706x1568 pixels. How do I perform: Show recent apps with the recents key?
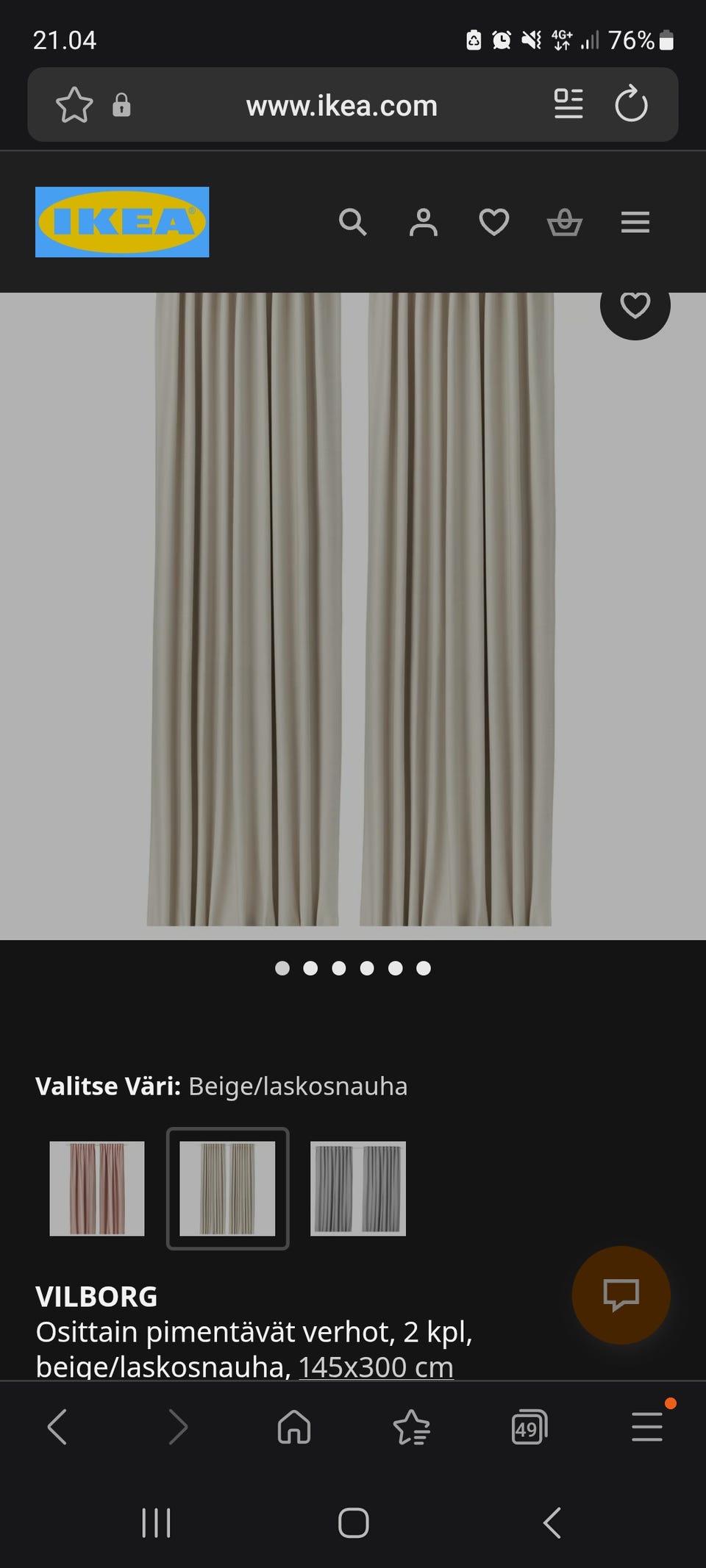[157, 1523]
